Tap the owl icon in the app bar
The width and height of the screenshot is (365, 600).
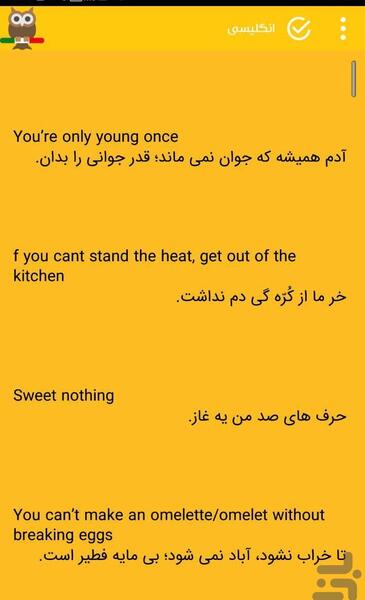tap(22, 29)
